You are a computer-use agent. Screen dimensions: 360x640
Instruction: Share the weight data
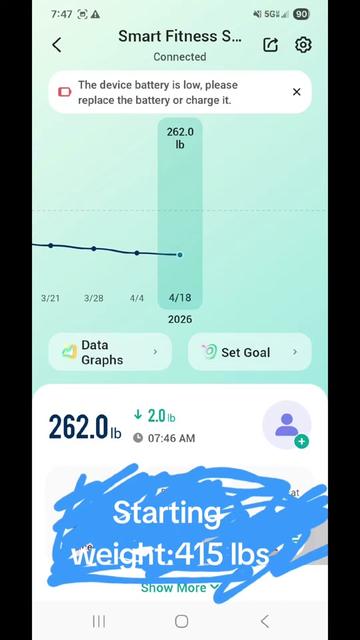click(271, 45)
